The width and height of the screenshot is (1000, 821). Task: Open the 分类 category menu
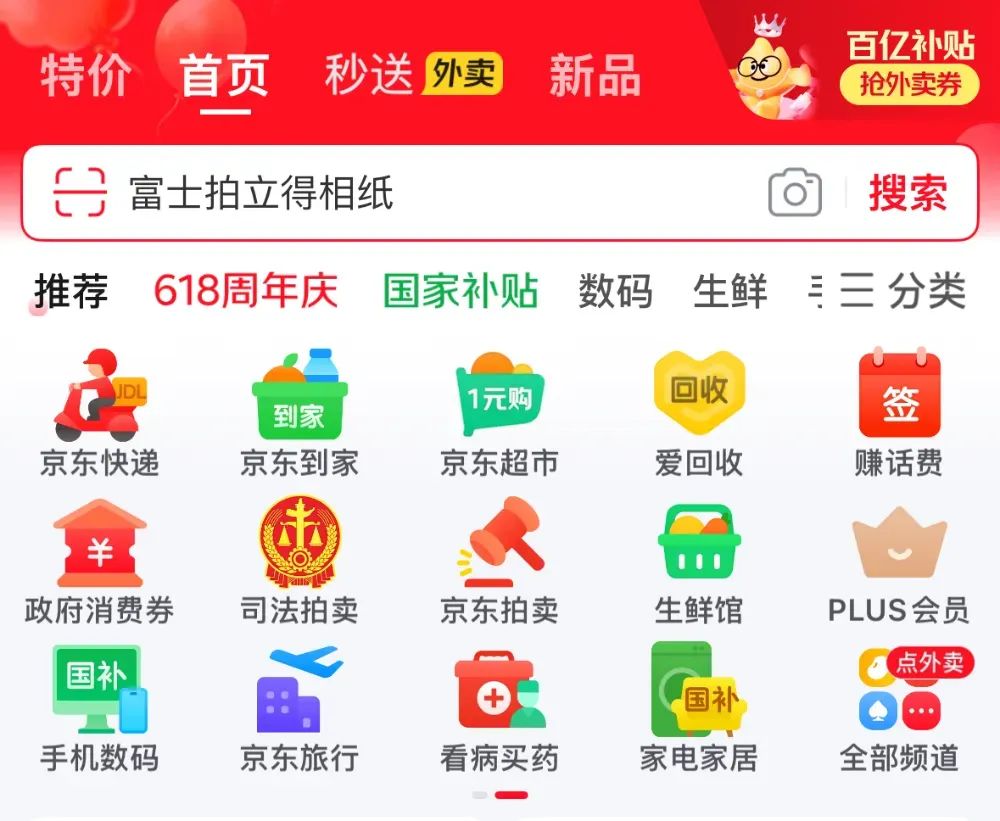903,292
